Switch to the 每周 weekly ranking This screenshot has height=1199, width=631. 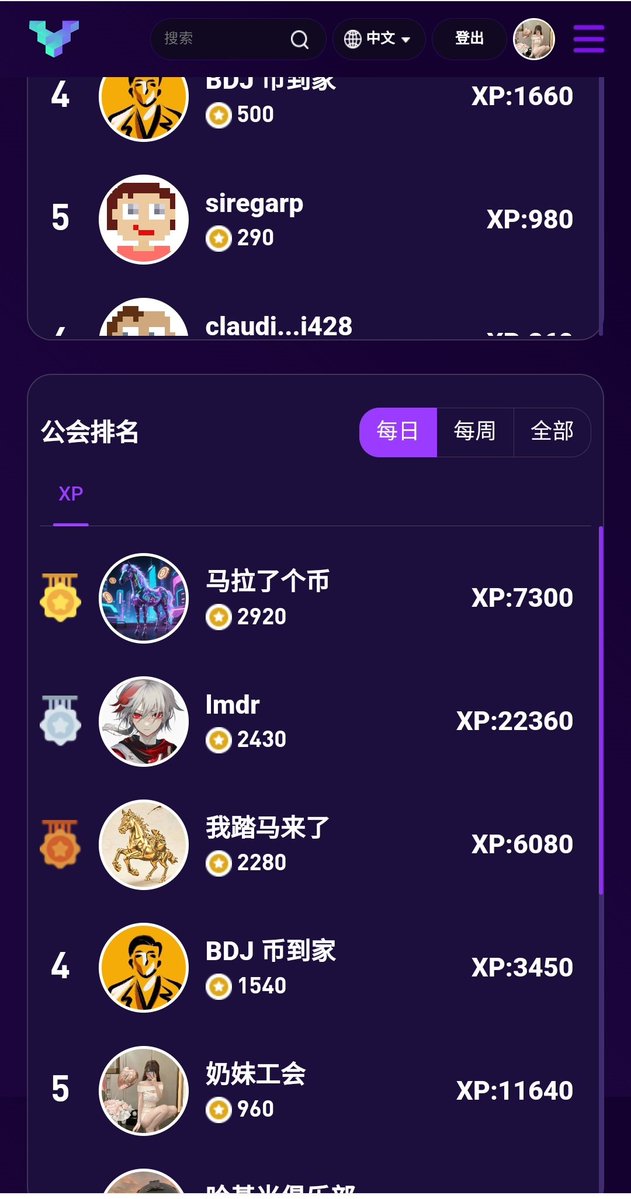pyautogui.click(x=475, y=432)
